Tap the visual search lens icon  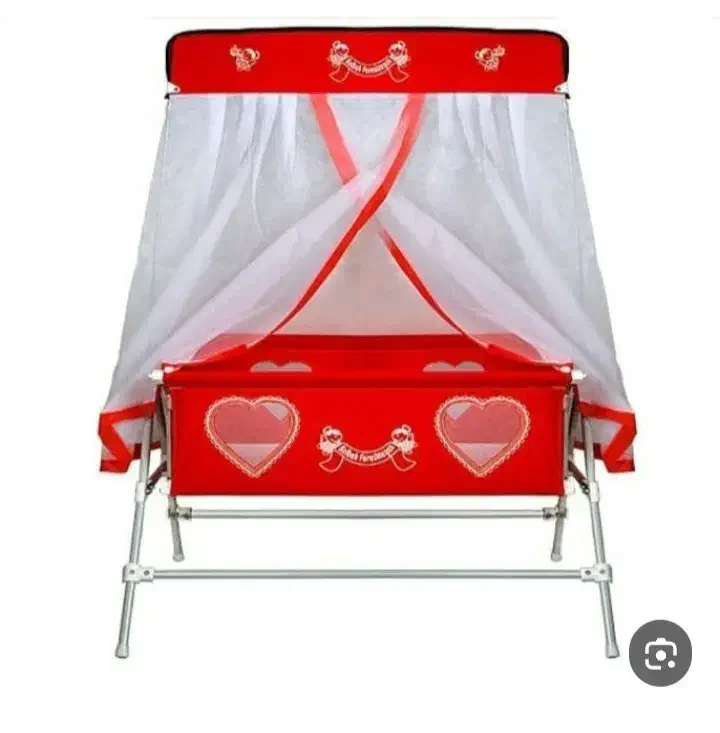(x=660, y=653)
